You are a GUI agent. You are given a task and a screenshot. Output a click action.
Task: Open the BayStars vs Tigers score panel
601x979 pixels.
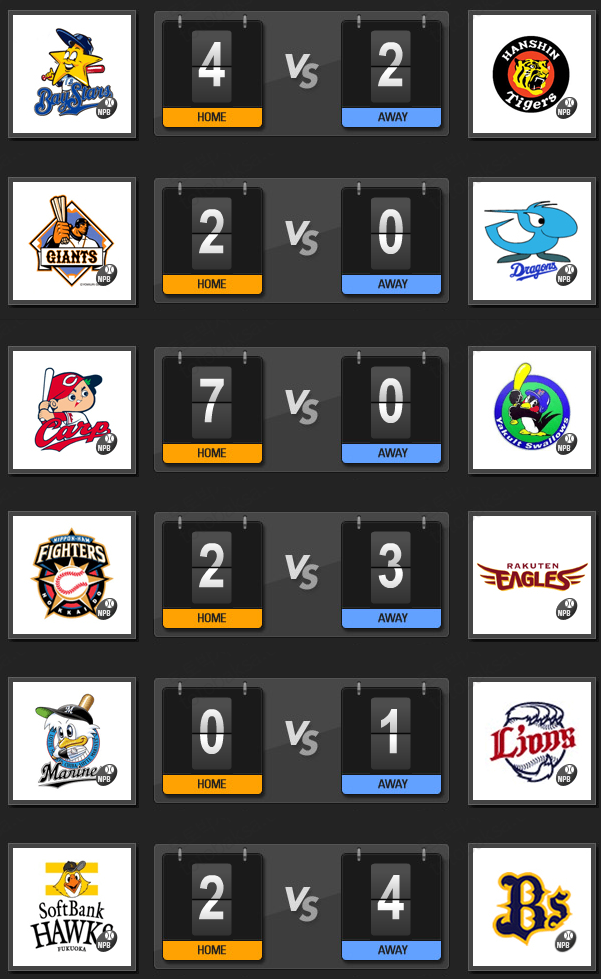301,74
